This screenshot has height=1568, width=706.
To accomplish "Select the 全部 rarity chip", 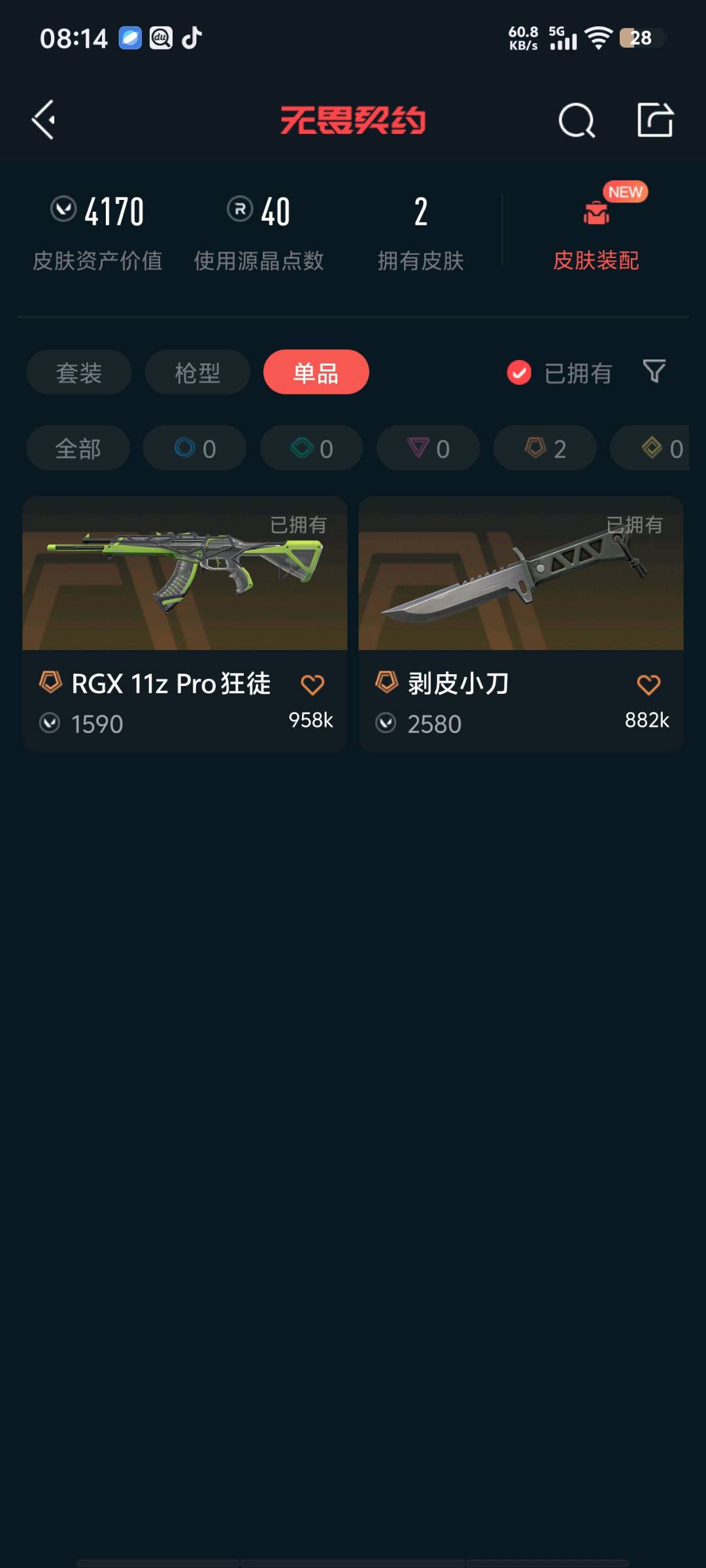I will pyautogui.click(x=78, y=448).
